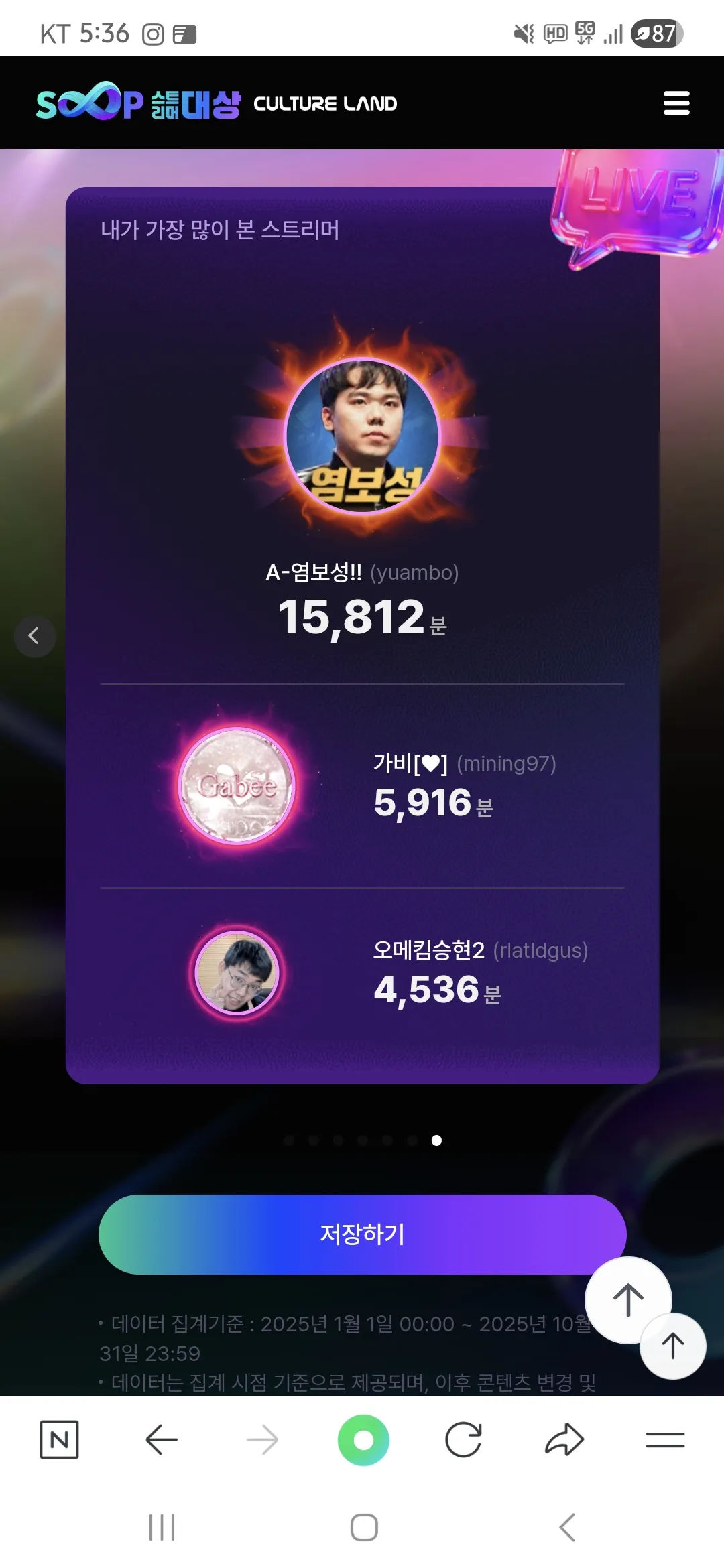Share this page with the share arrow
This screenshot has height=1568, width=724.
564,1439
